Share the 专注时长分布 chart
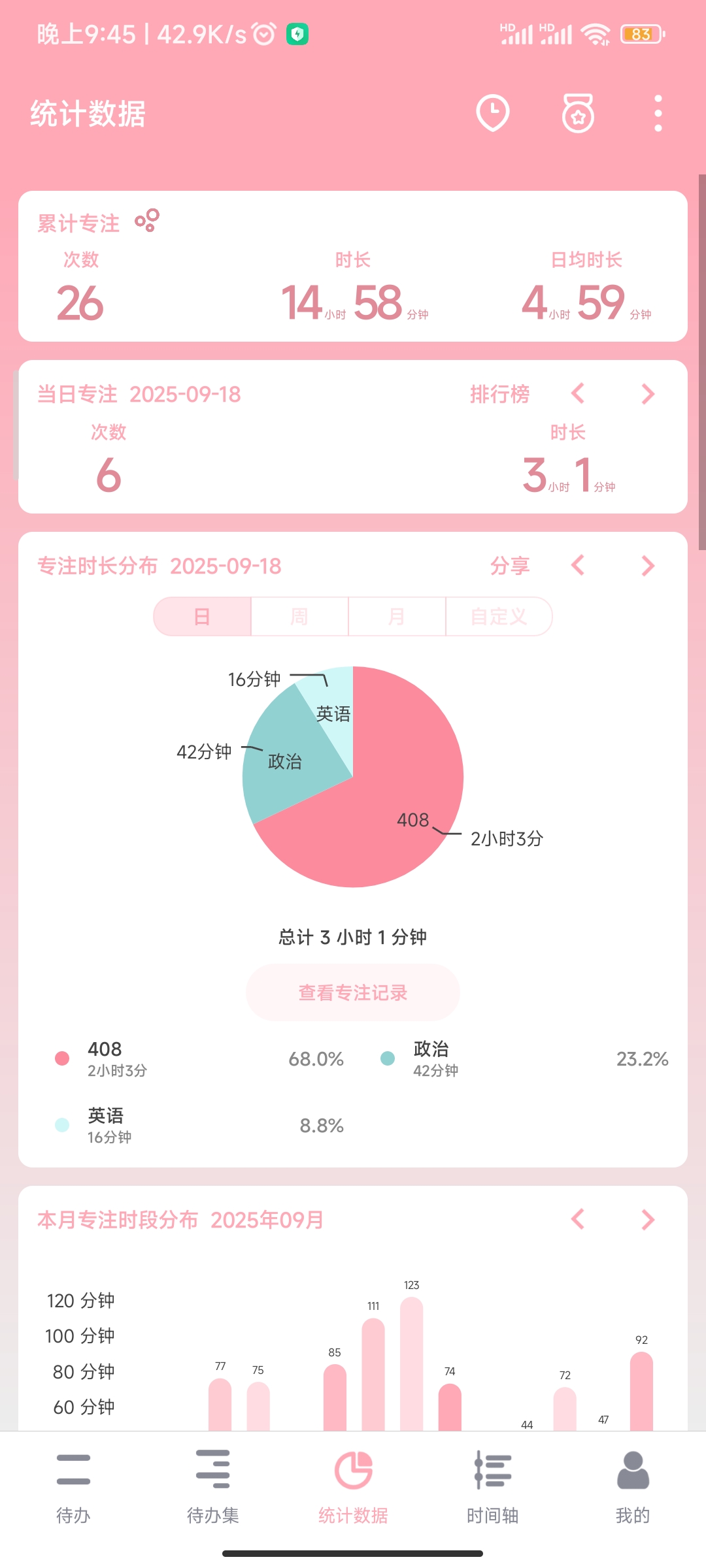This screenshot has height=1568, width=706. pos(510,566)
